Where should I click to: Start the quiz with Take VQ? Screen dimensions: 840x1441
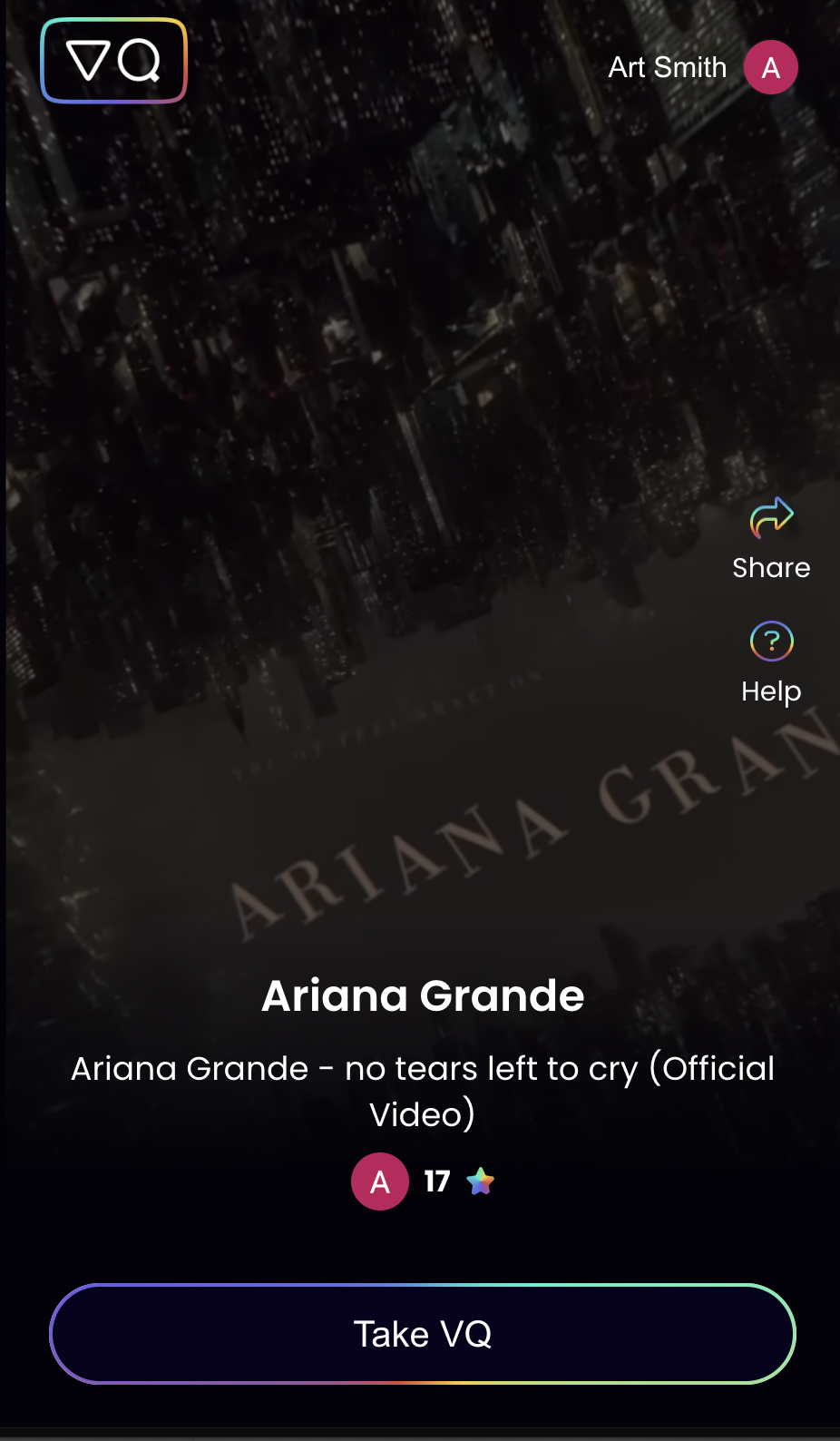point(422,1334)
